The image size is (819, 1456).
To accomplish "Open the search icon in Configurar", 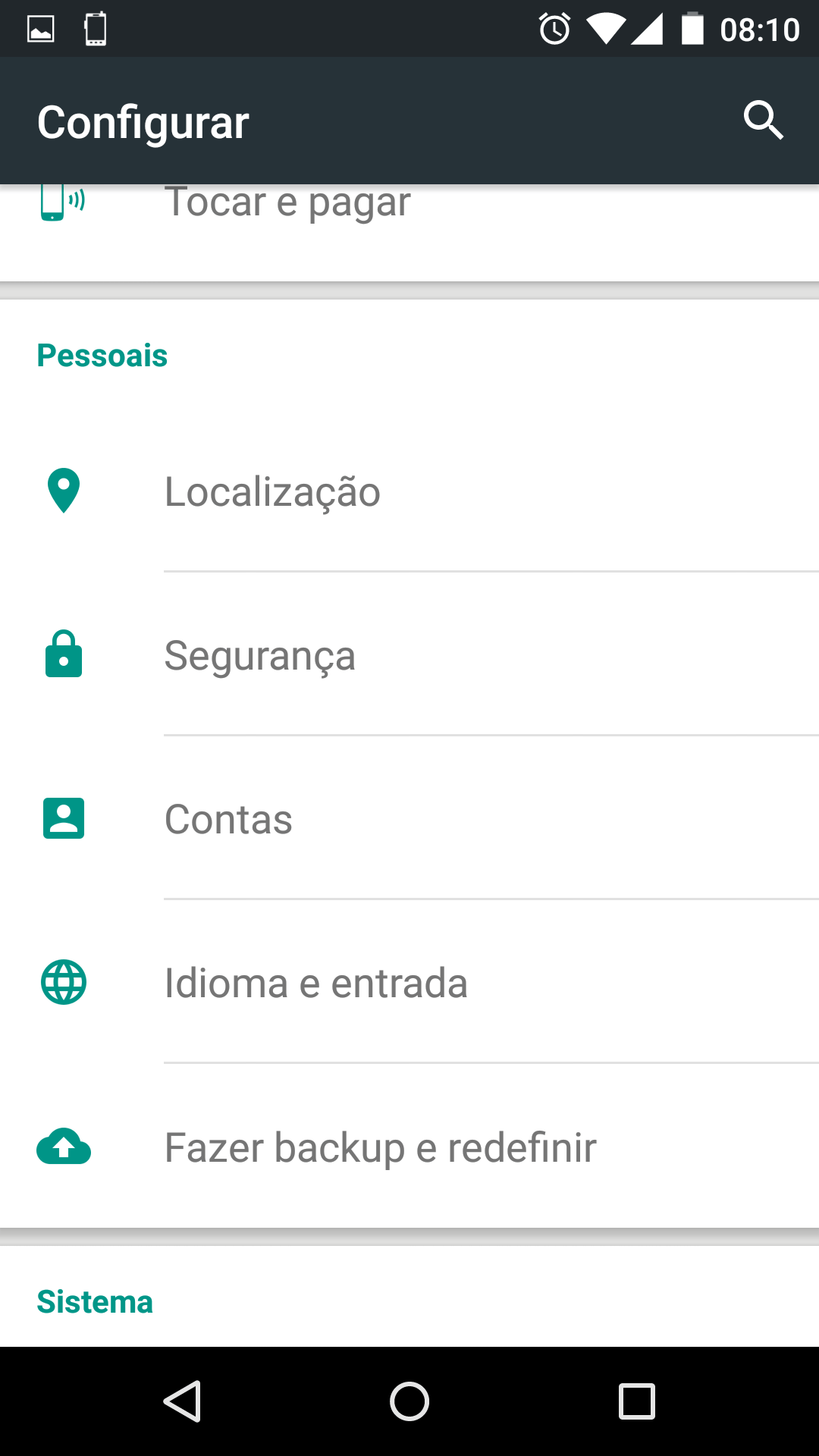I will point(763,121).
